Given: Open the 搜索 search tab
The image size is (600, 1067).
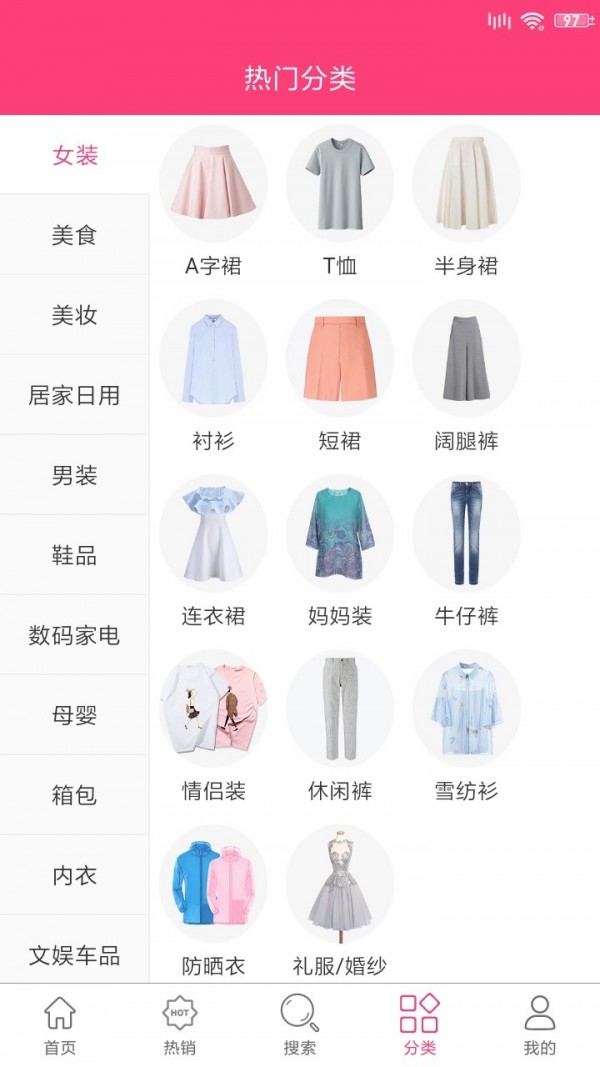Looking at the screenshot, I should pos(300,1025).
